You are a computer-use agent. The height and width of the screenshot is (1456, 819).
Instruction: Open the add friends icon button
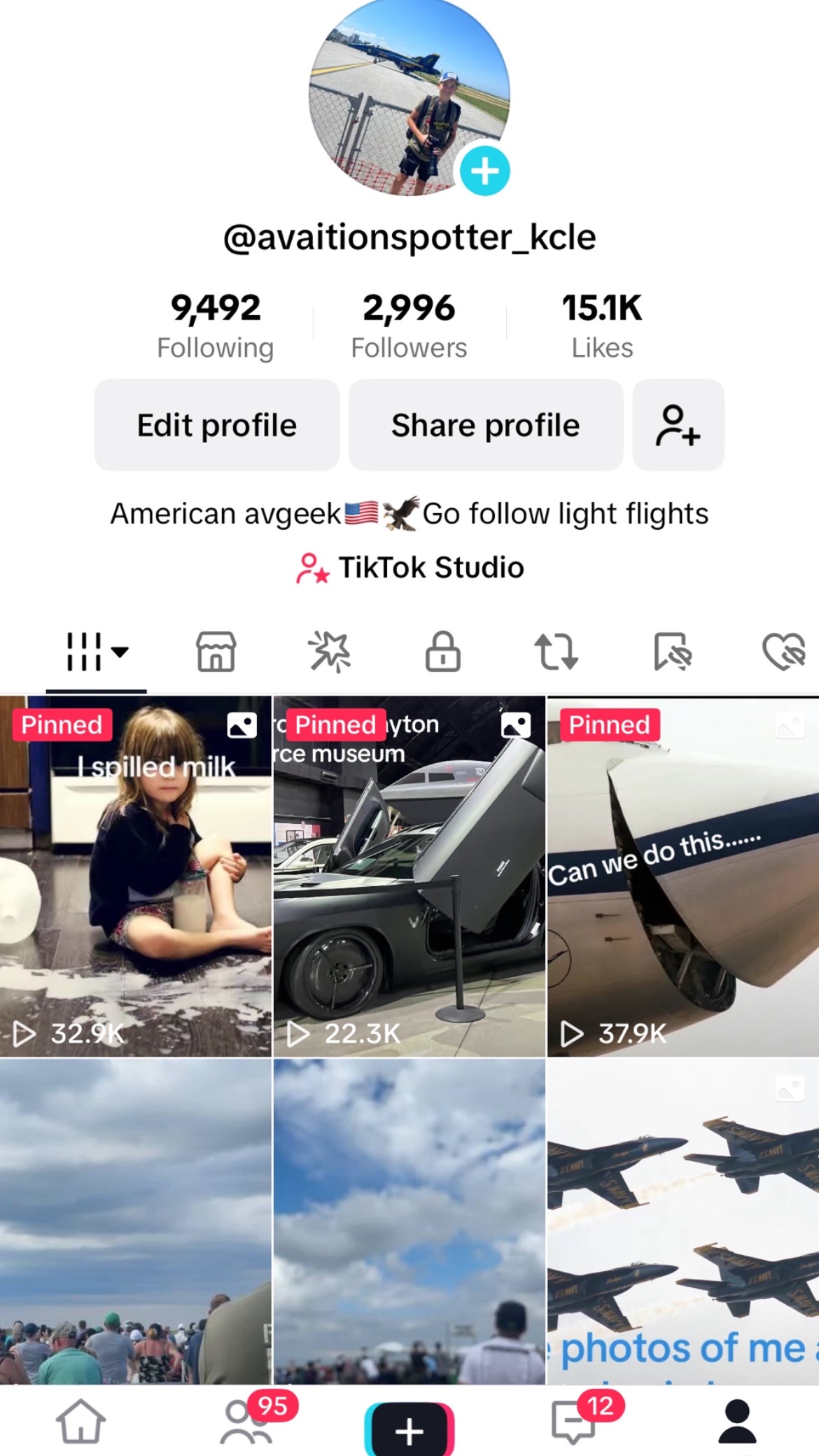tap(678, 425)
